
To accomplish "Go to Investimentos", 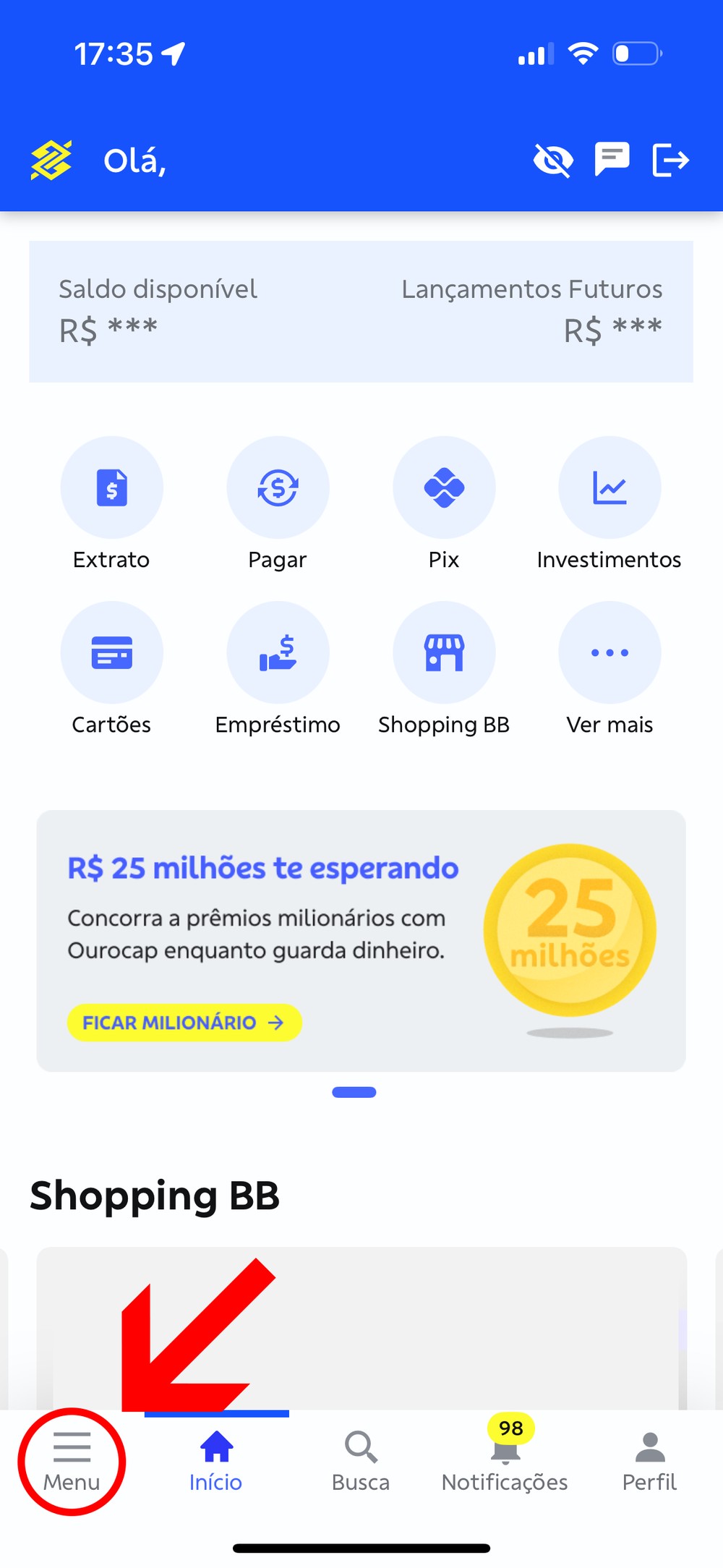I will (609, 487).
